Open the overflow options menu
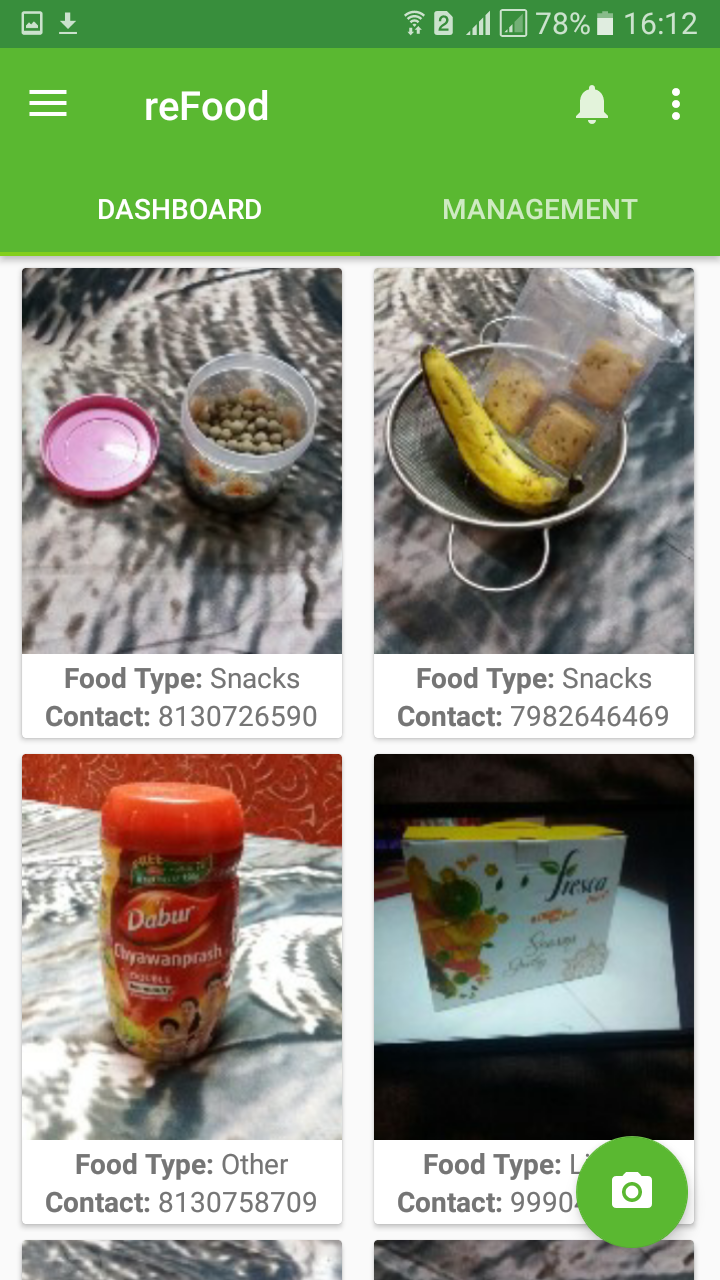Image resolution: width=720 pixels, height=1280 pixels. click(676, 104)
